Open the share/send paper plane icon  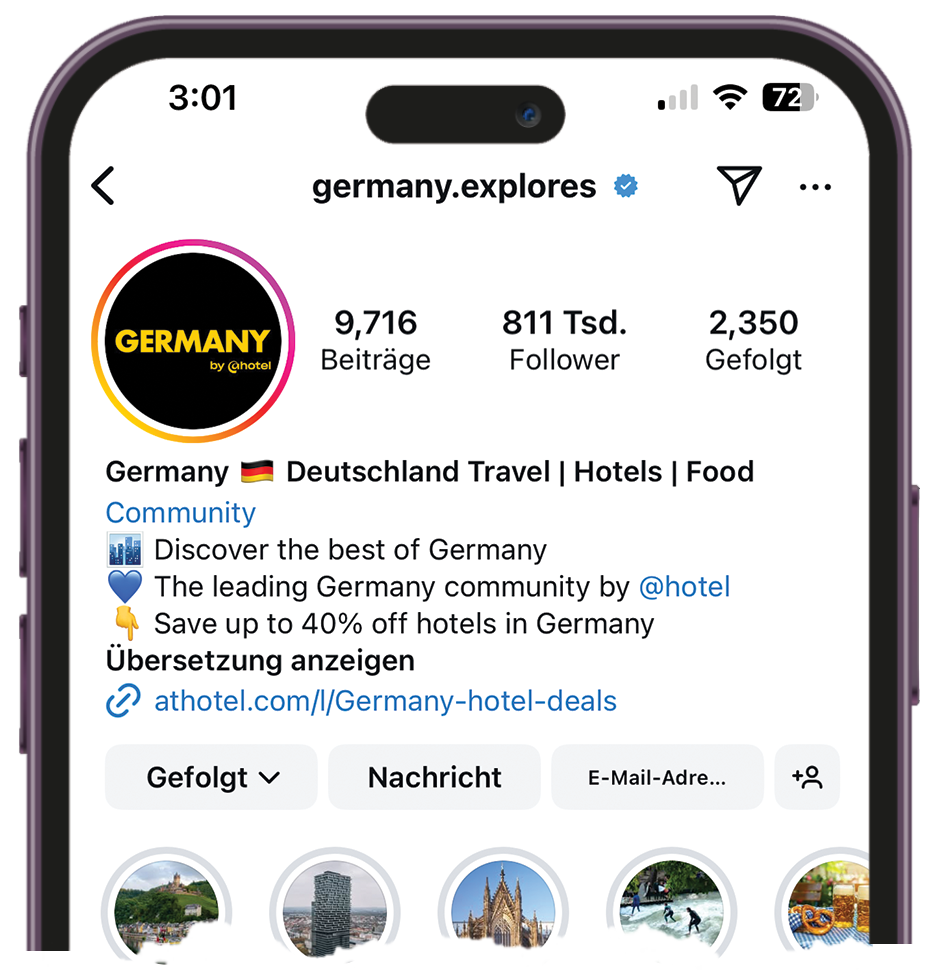[x=739, y=186]
